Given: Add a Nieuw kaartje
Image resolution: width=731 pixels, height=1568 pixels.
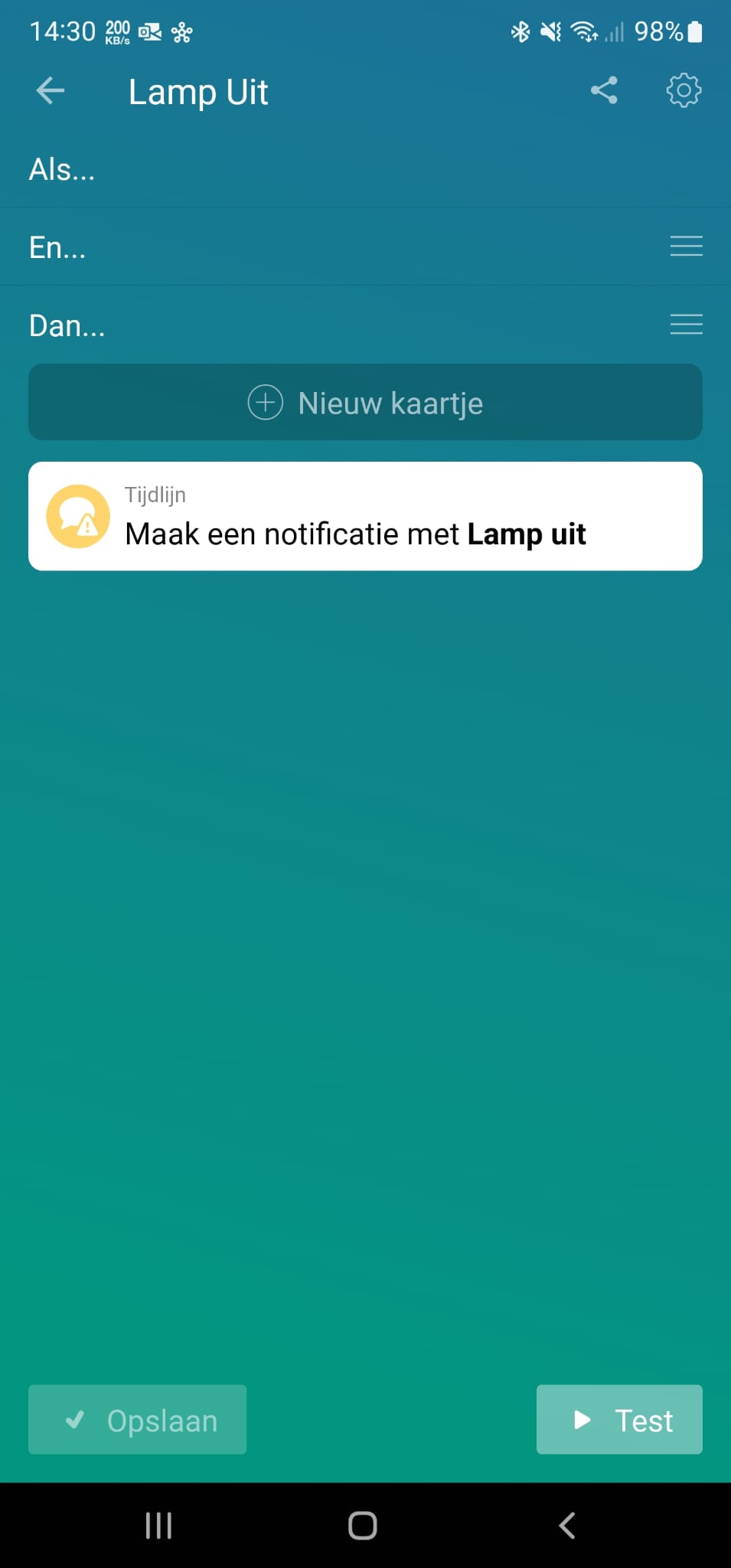Looking at the screenshot, I should (x=365, y=403).
